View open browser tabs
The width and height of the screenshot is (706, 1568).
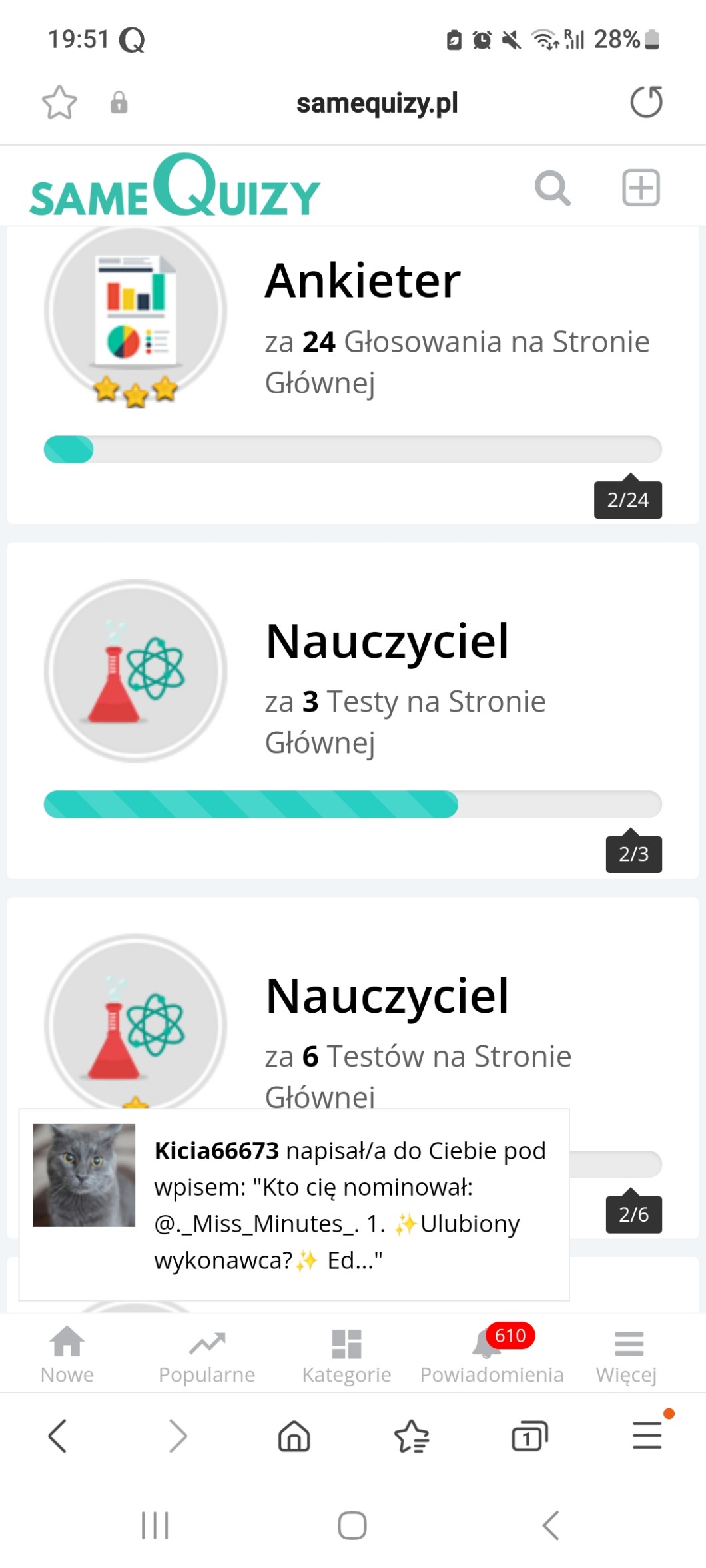[529, 1436]
